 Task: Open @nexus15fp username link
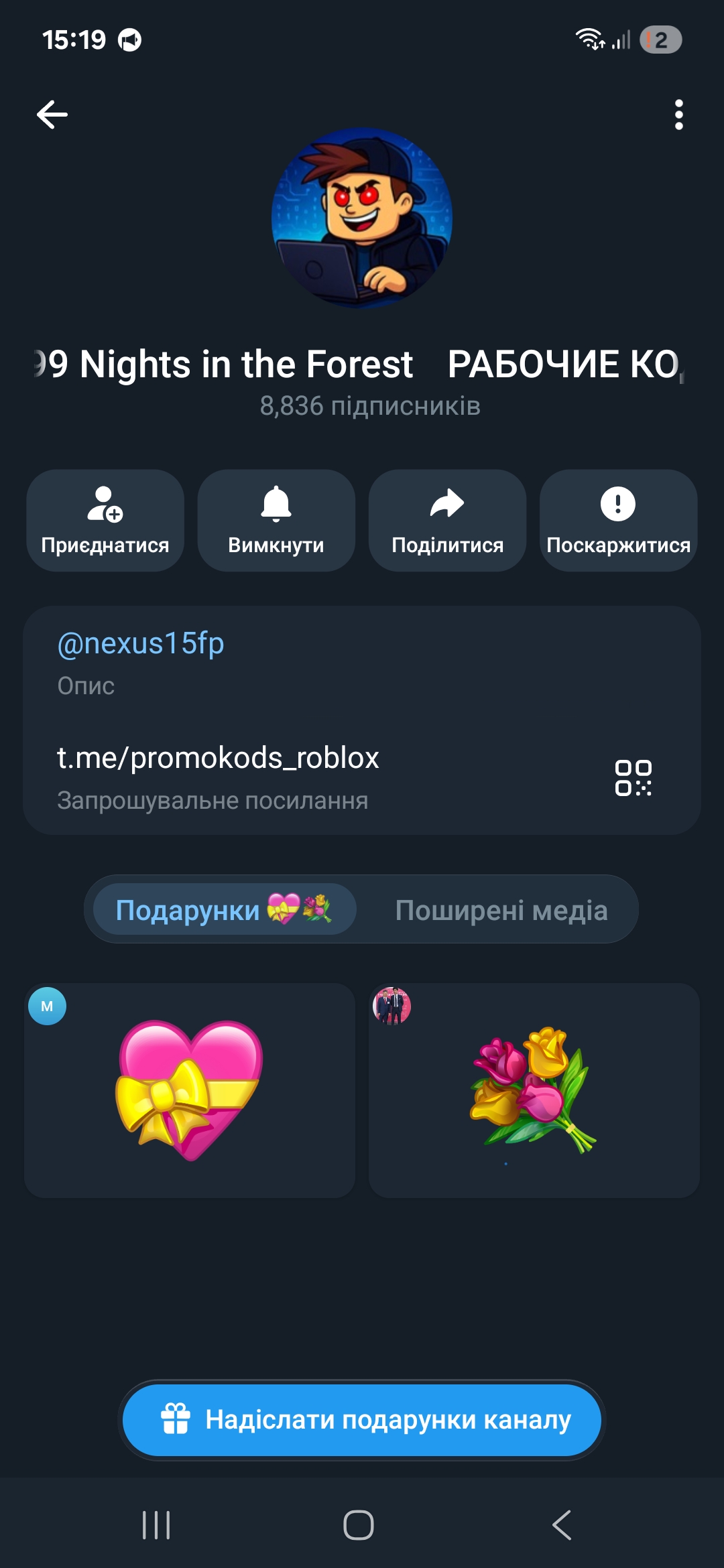(x=139, y=645)
